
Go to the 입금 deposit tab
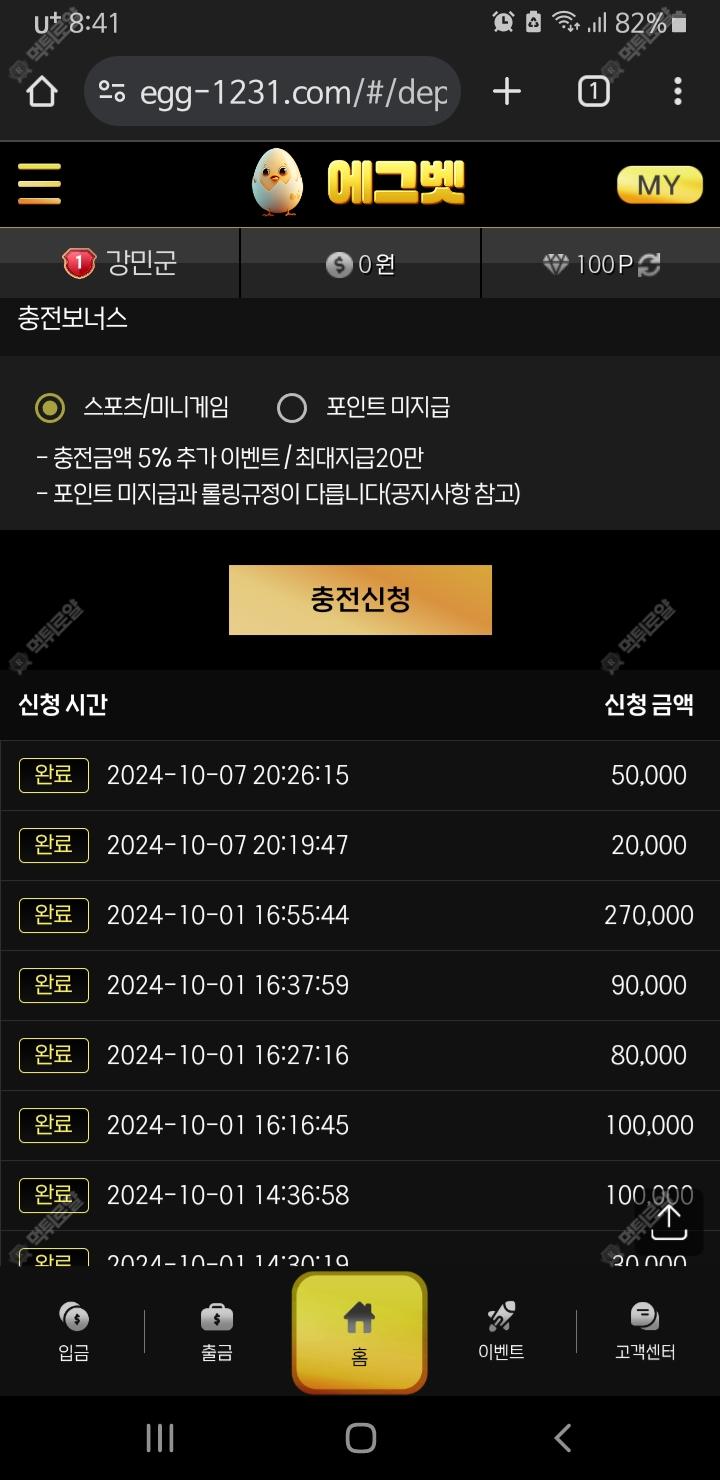74,1332
